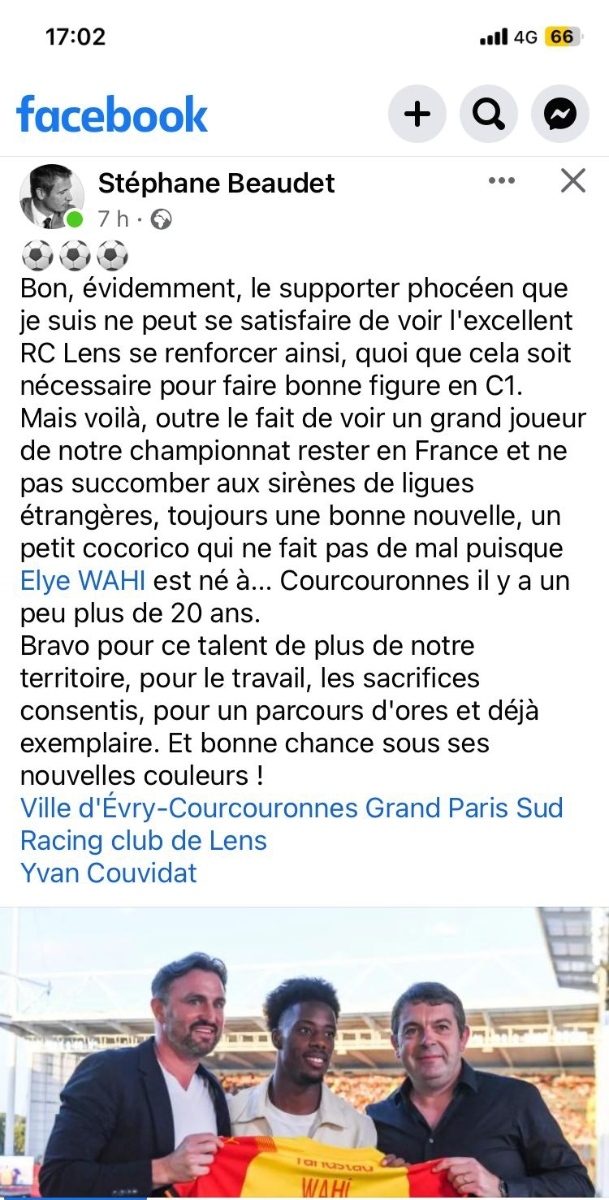Viewport: 609px width, 1200px height.
Task: Open Yvan Couvidat's tagged profile
Action: pyautogui.click(x=108, y=873)
